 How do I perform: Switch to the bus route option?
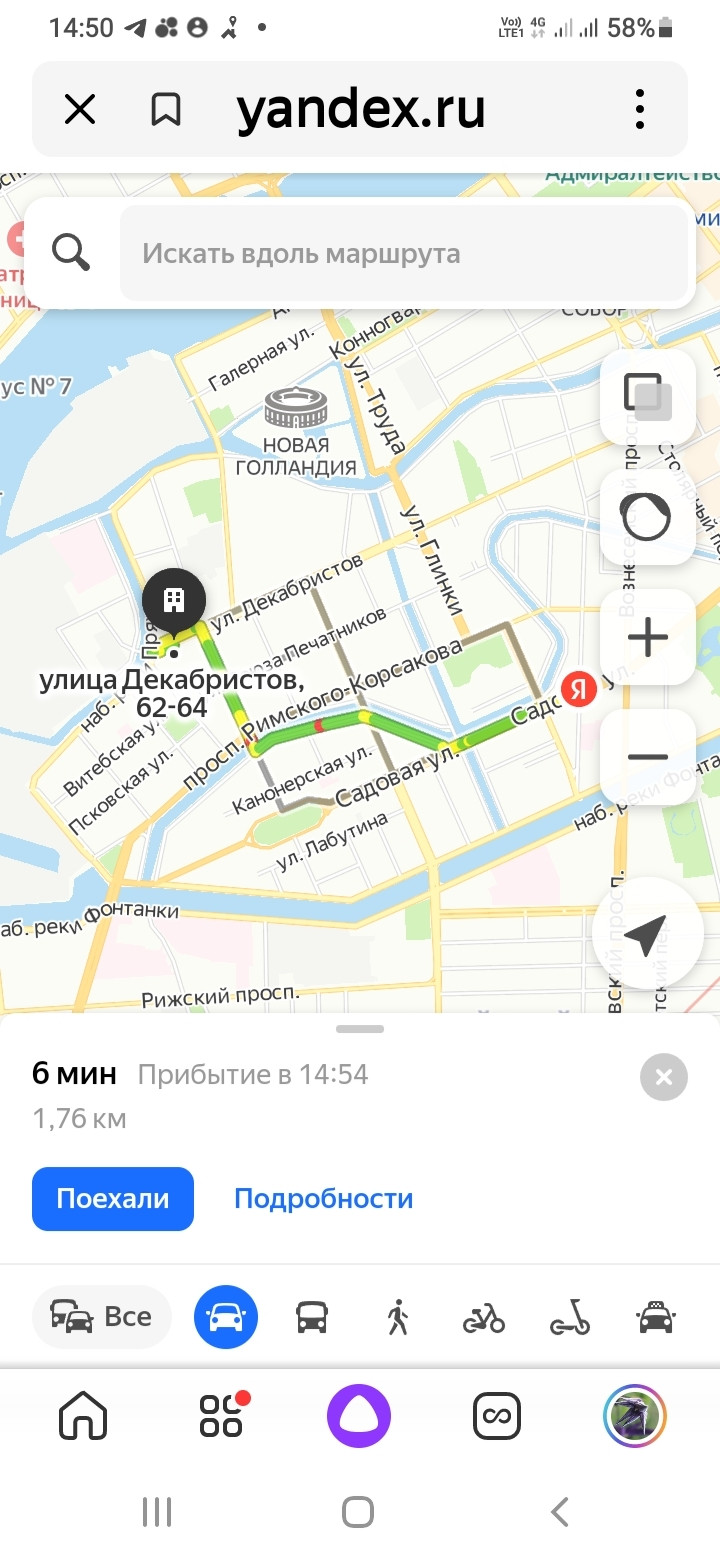click(x=312, y=1317)
